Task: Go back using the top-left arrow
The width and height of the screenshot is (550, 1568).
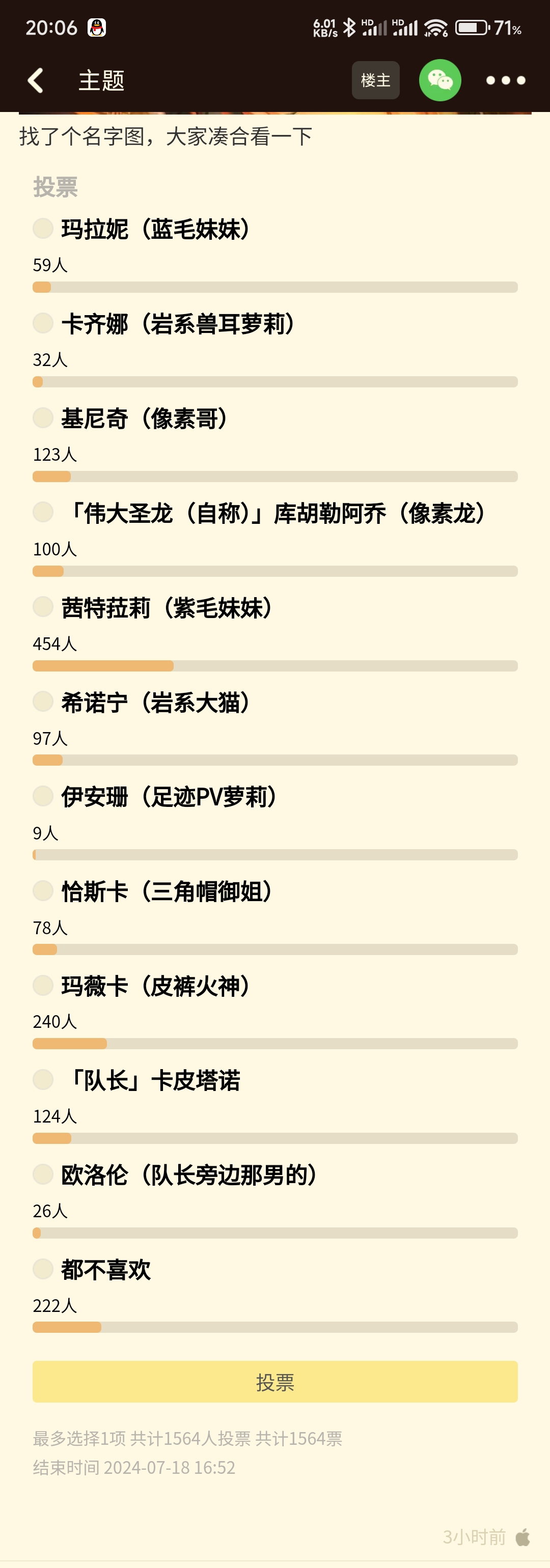Action: click(x=36, y=80)
